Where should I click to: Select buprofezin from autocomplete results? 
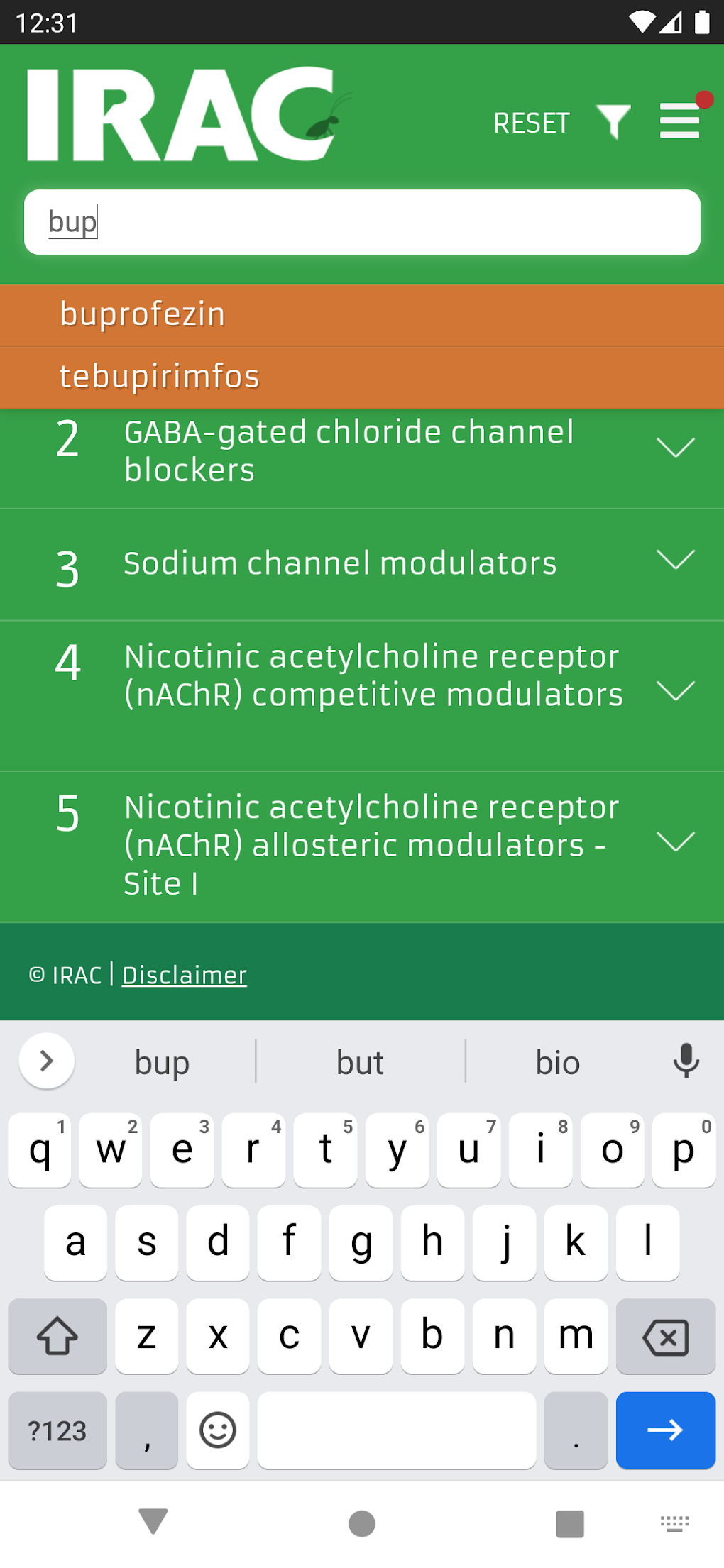click(141, 314)
